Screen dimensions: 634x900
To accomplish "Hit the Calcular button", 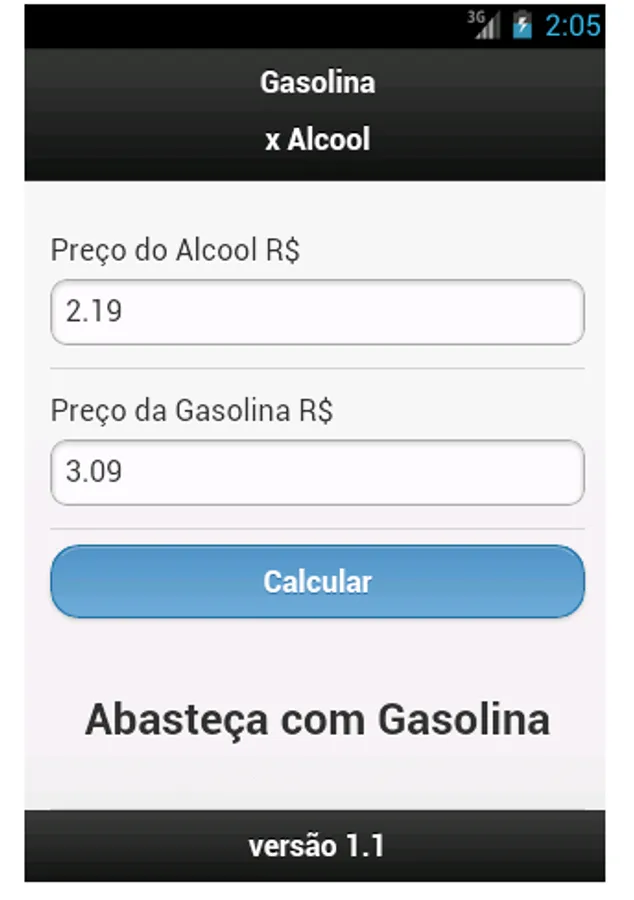I will (x=317, y=582).
